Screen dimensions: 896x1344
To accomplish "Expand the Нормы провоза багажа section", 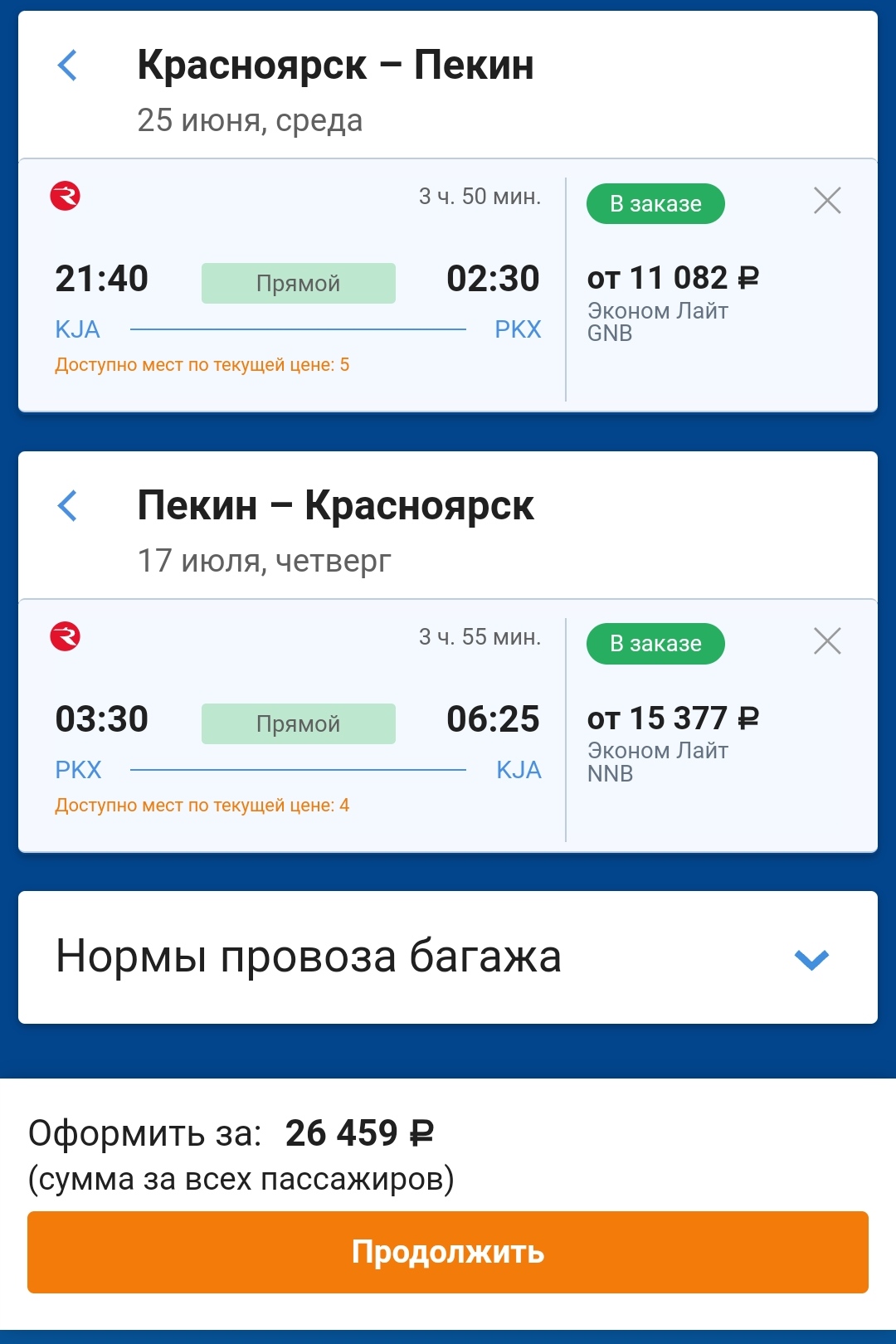I will pyautogui.click(x=307, y=957).
